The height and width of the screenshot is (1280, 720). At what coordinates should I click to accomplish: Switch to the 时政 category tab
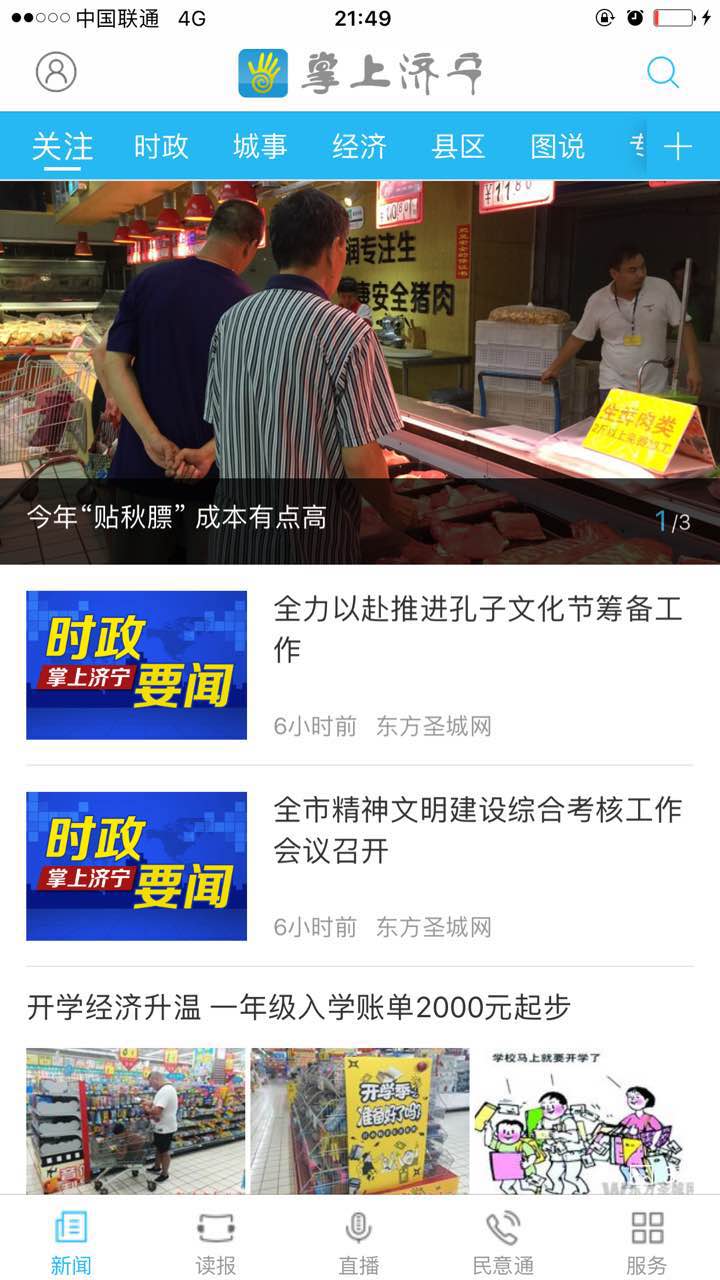161,147
